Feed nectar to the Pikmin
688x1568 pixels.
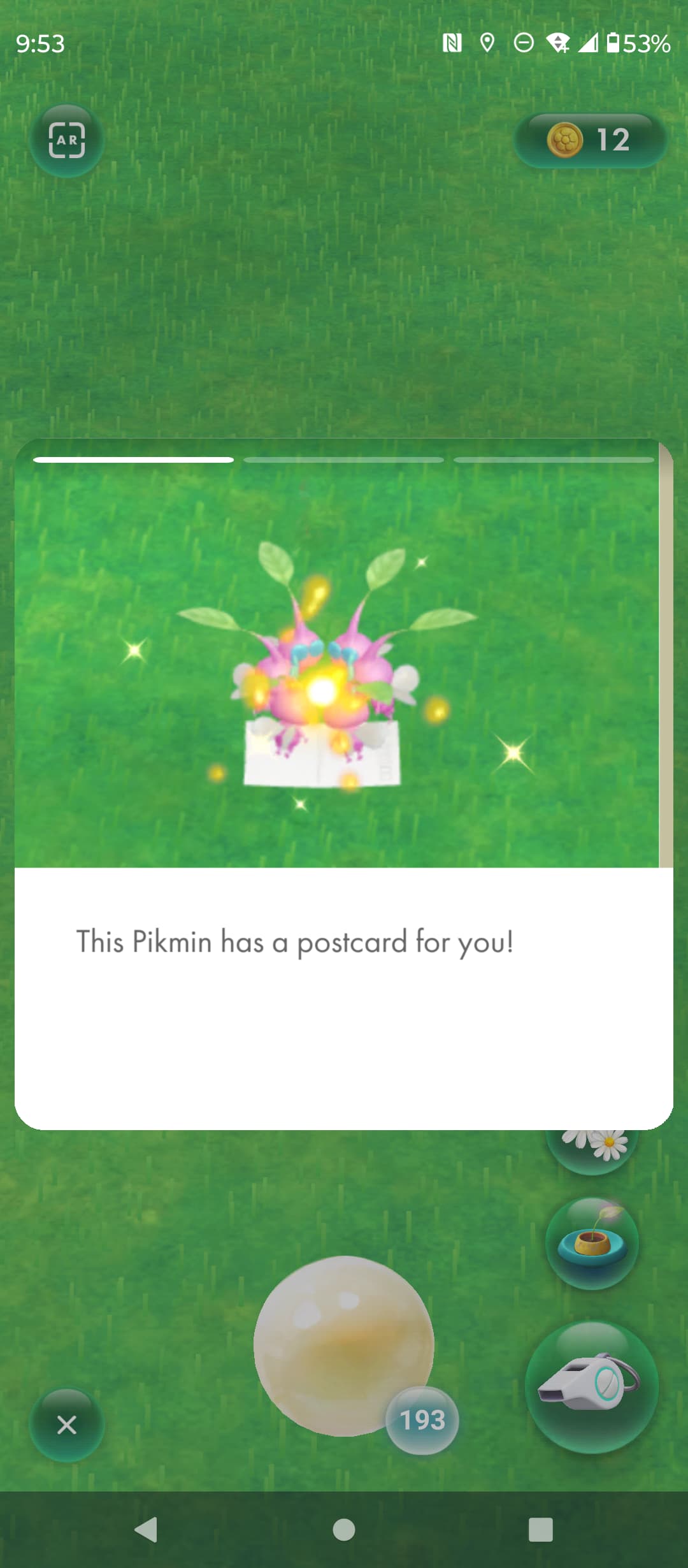click(x=344, y=1345)
